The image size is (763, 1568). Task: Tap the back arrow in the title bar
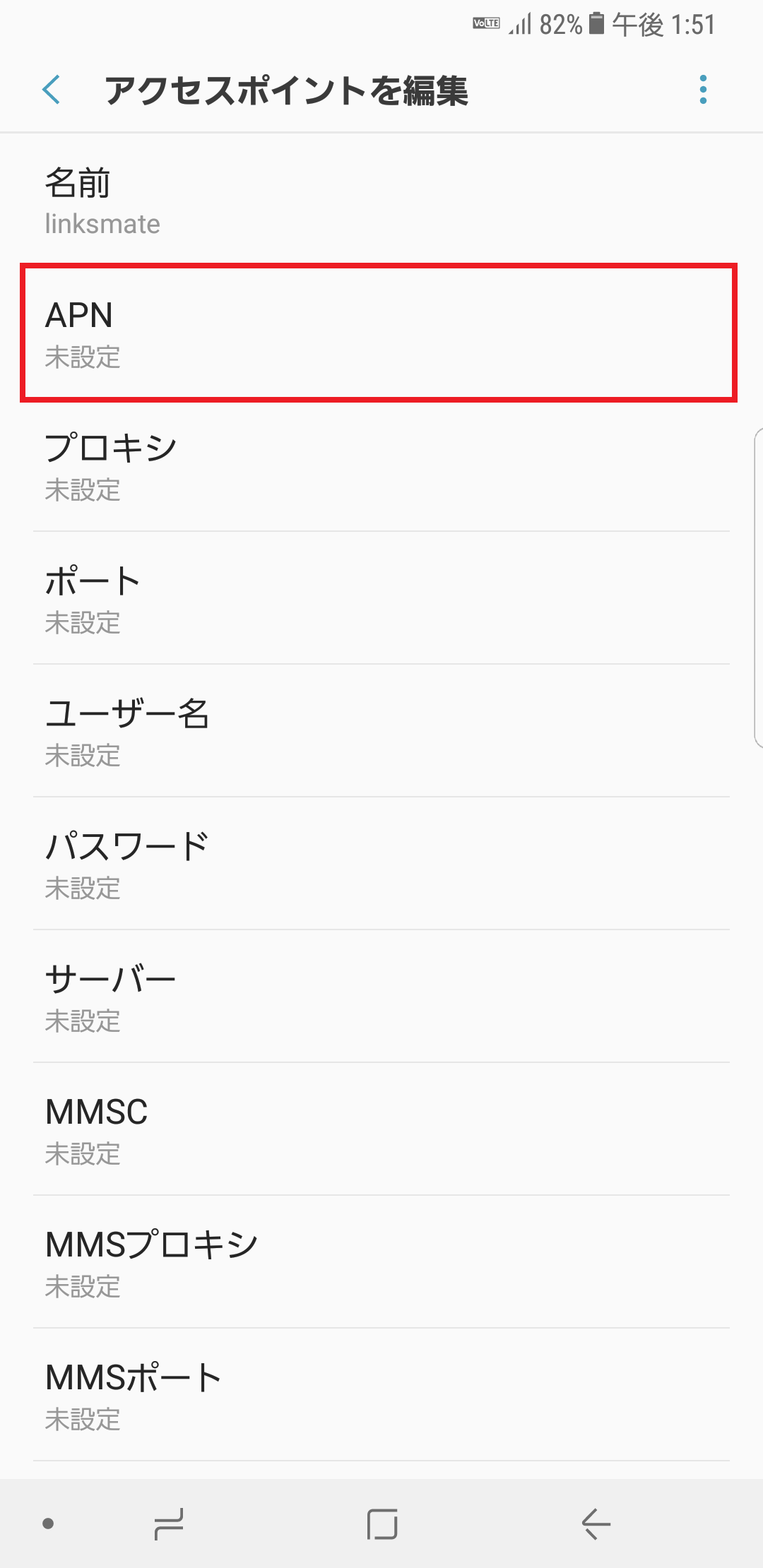click(x=50, y=90)
